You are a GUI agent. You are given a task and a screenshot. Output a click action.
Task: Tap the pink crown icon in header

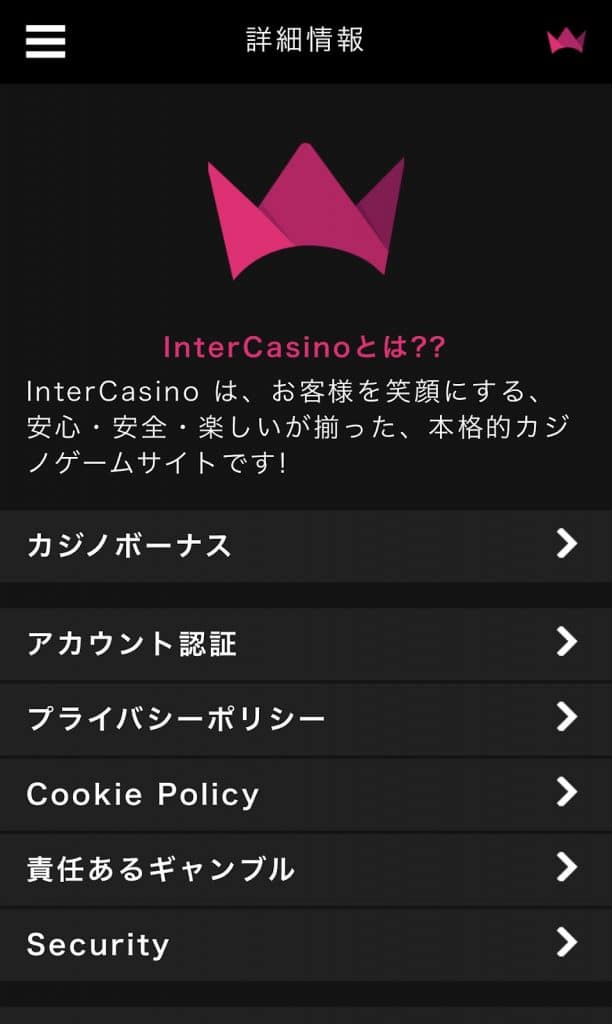566,40
